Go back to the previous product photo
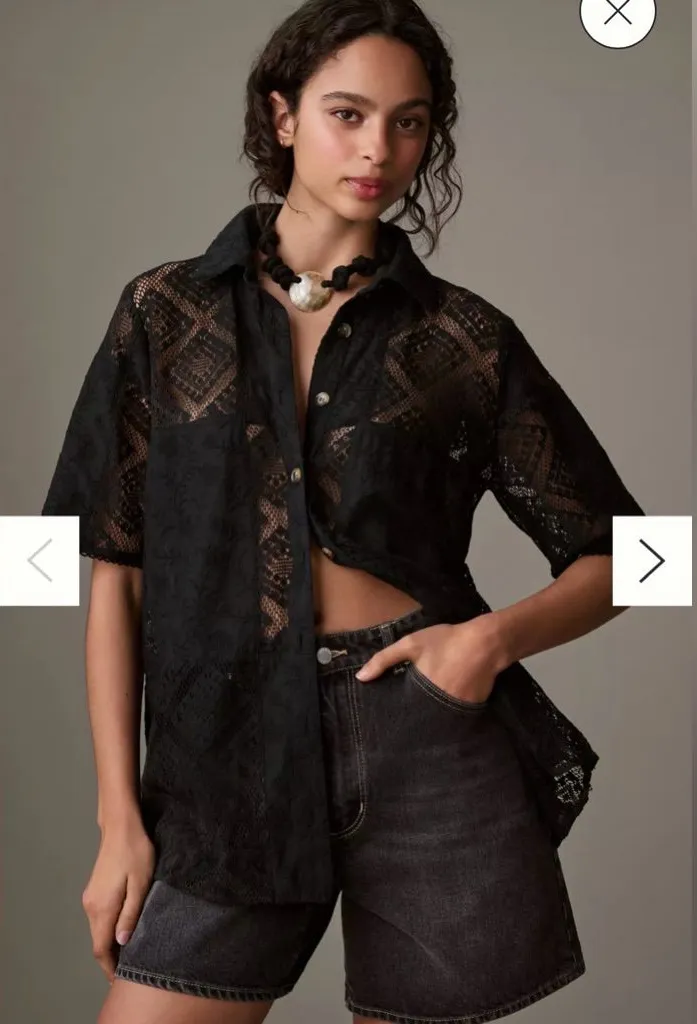This screenshot has width=697, height=1024. (x=40, y=560)
